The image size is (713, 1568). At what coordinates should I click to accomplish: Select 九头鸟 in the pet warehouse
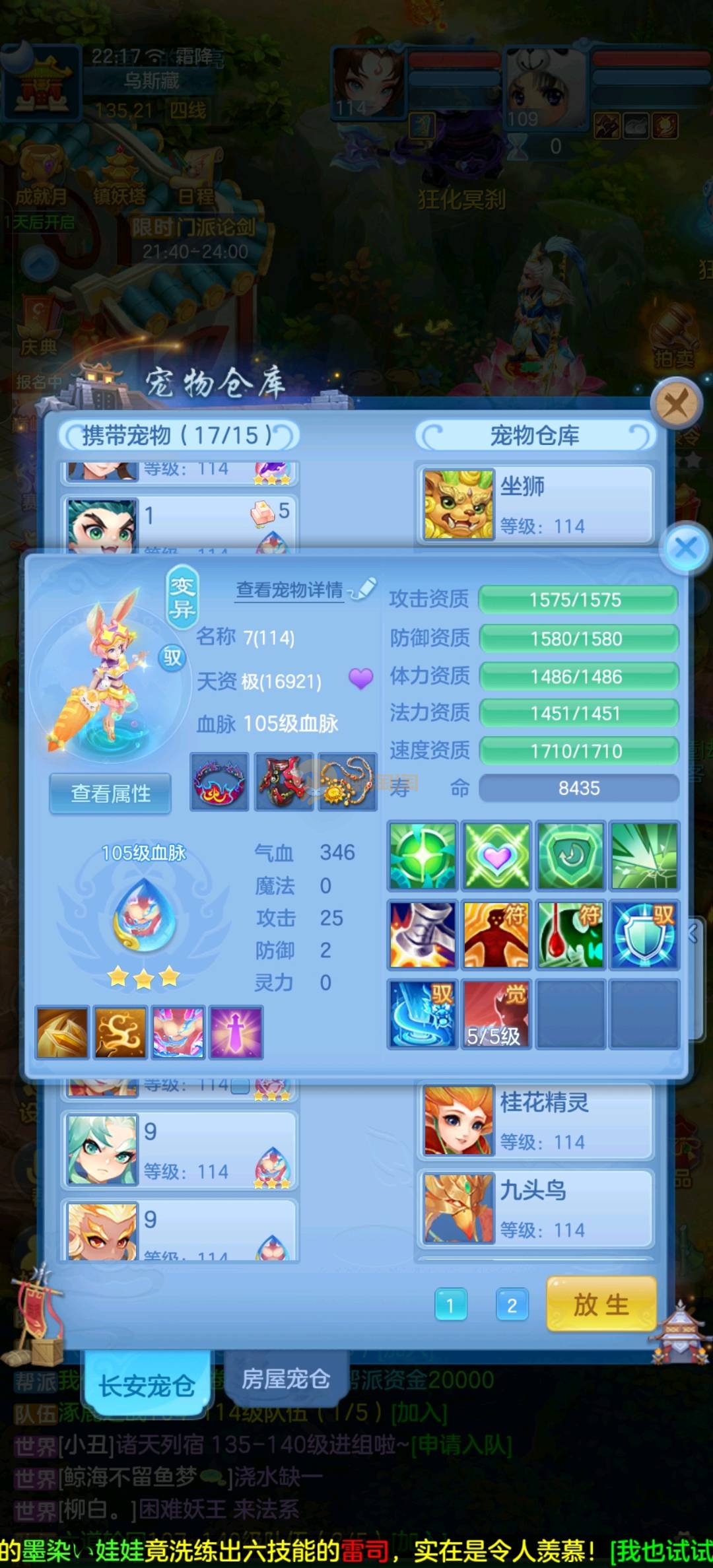point(535,1208)
